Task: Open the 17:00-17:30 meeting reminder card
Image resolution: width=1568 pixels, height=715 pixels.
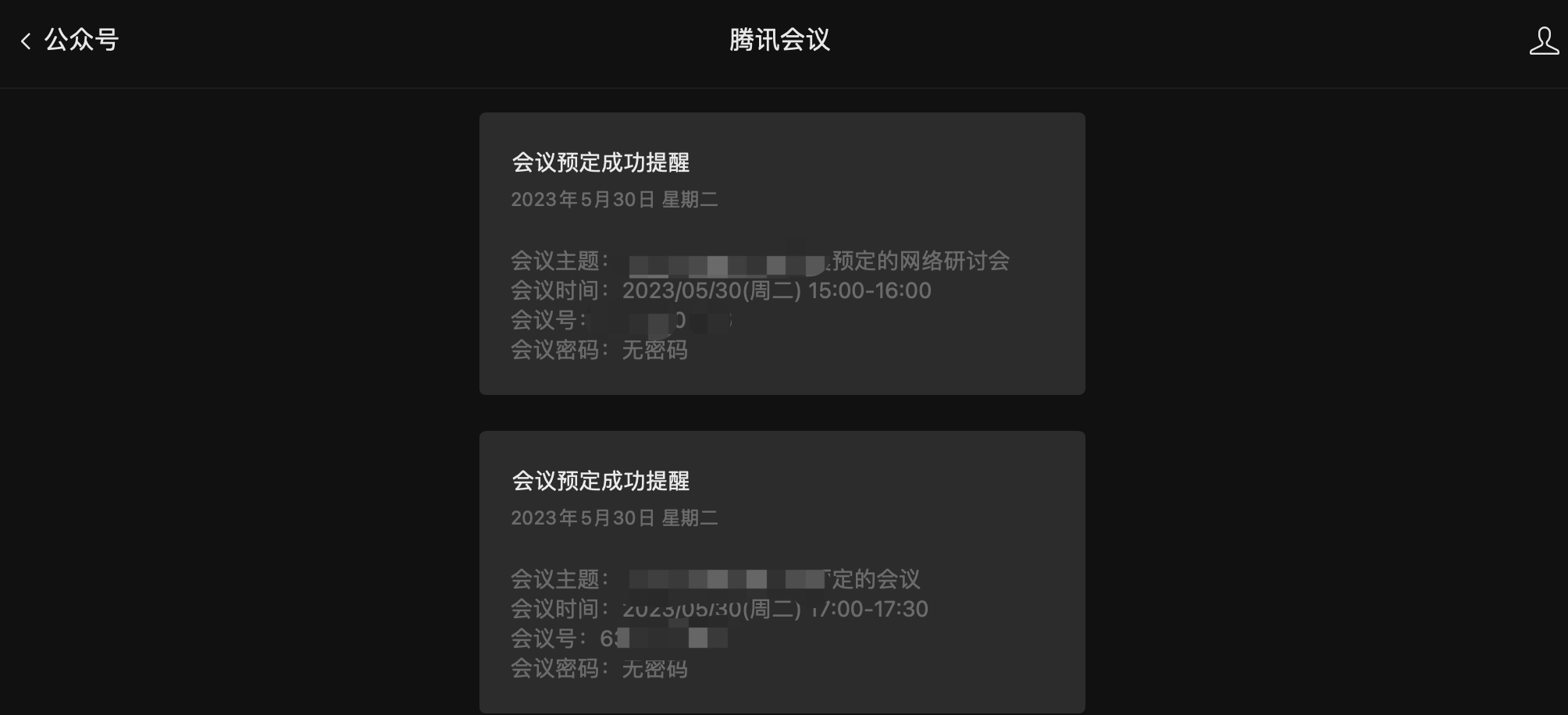Action: [x=782, y=571]
